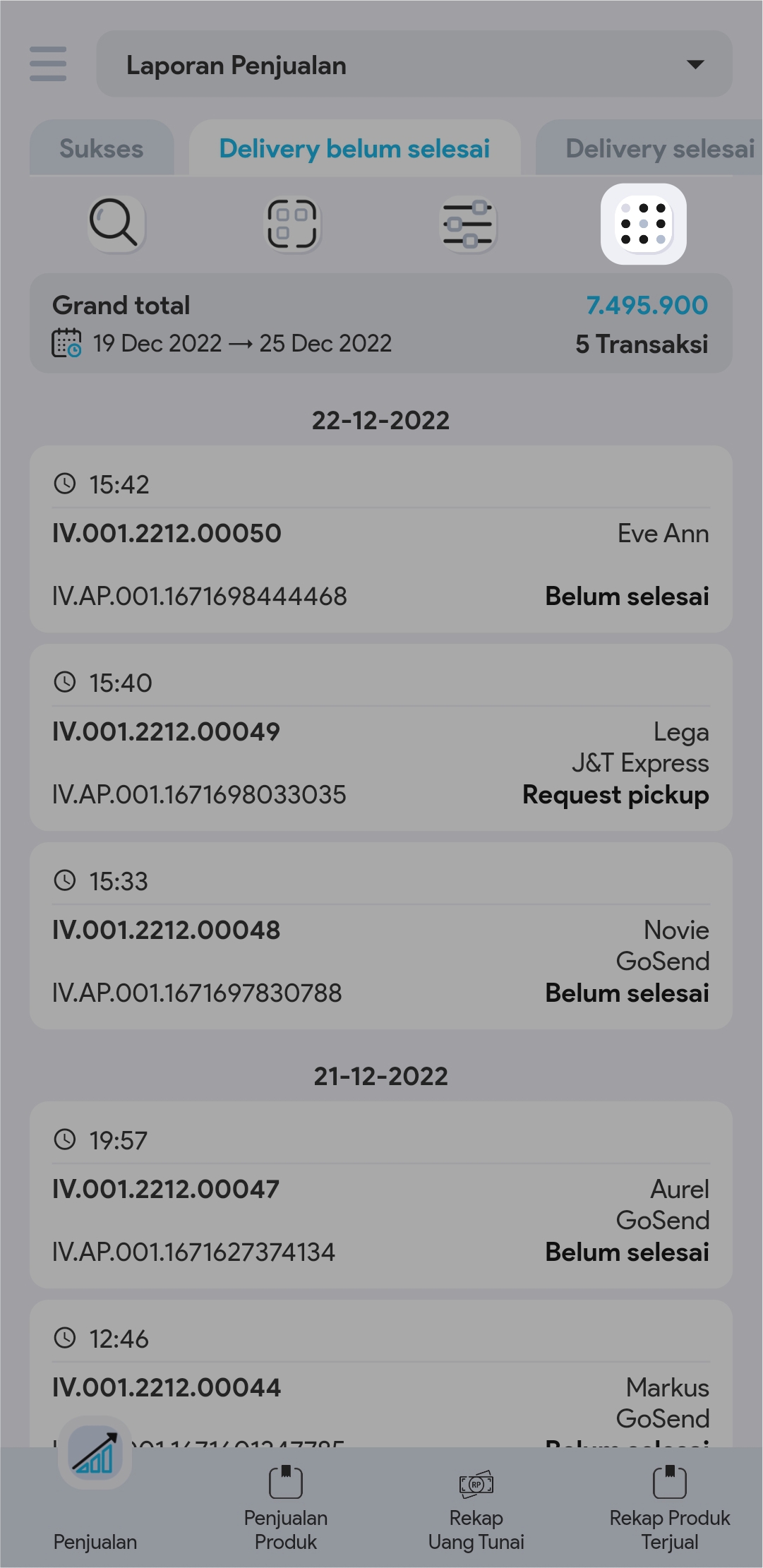Screen dimensions: 763x1568
Task: Tap the dotted grid icon
Action: [x=643, y=224]
